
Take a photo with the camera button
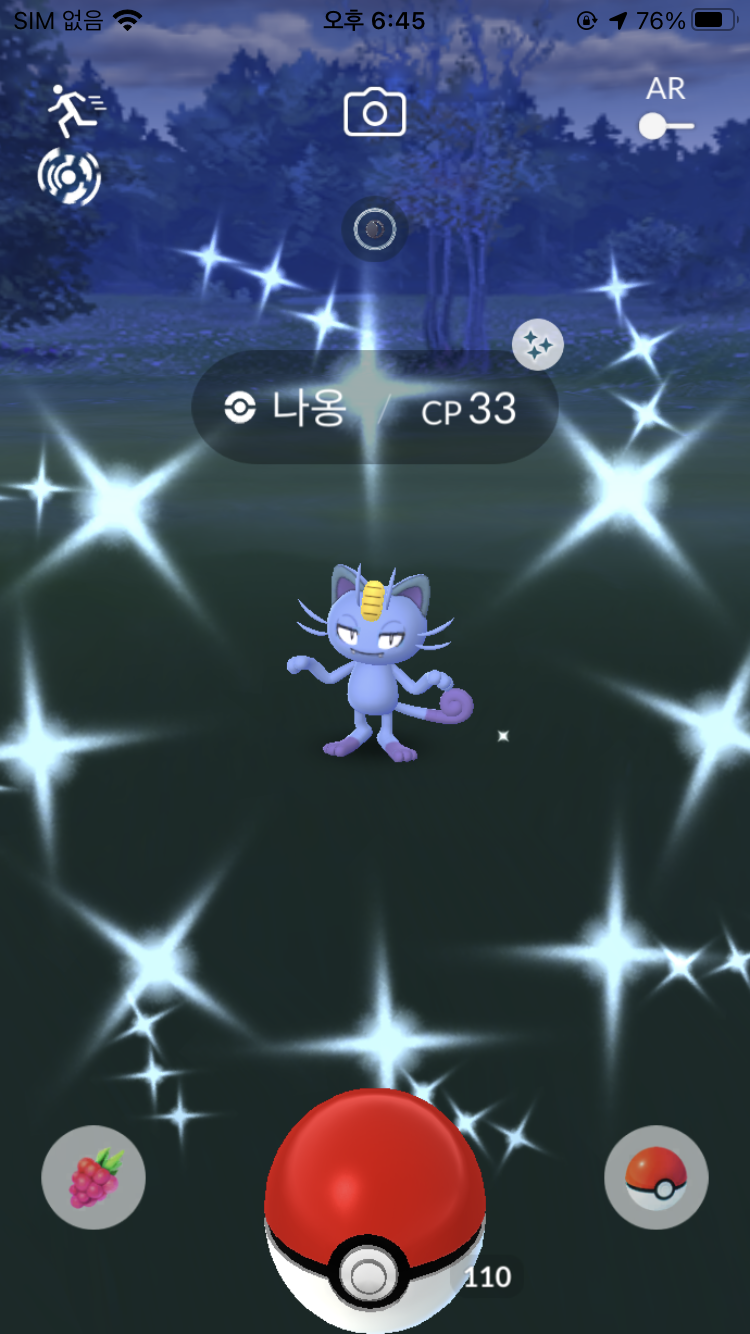[375, 113]
